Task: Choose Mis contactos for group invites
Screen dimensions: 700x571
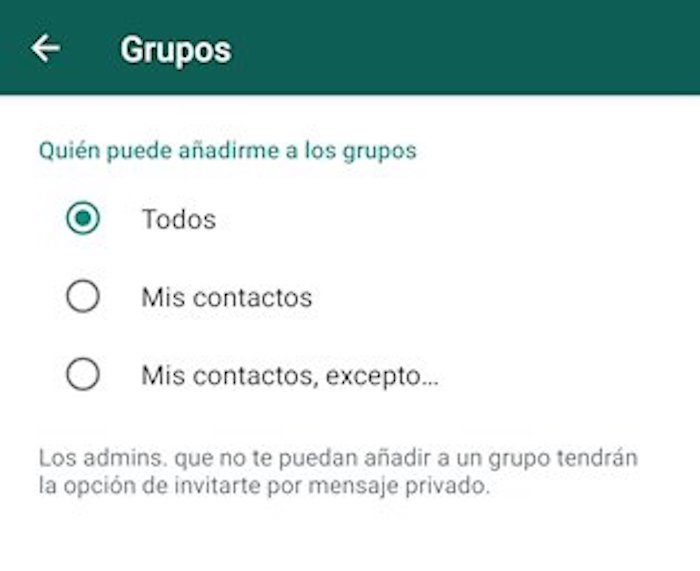Action: pyautogui.click(x=82, y=297)
